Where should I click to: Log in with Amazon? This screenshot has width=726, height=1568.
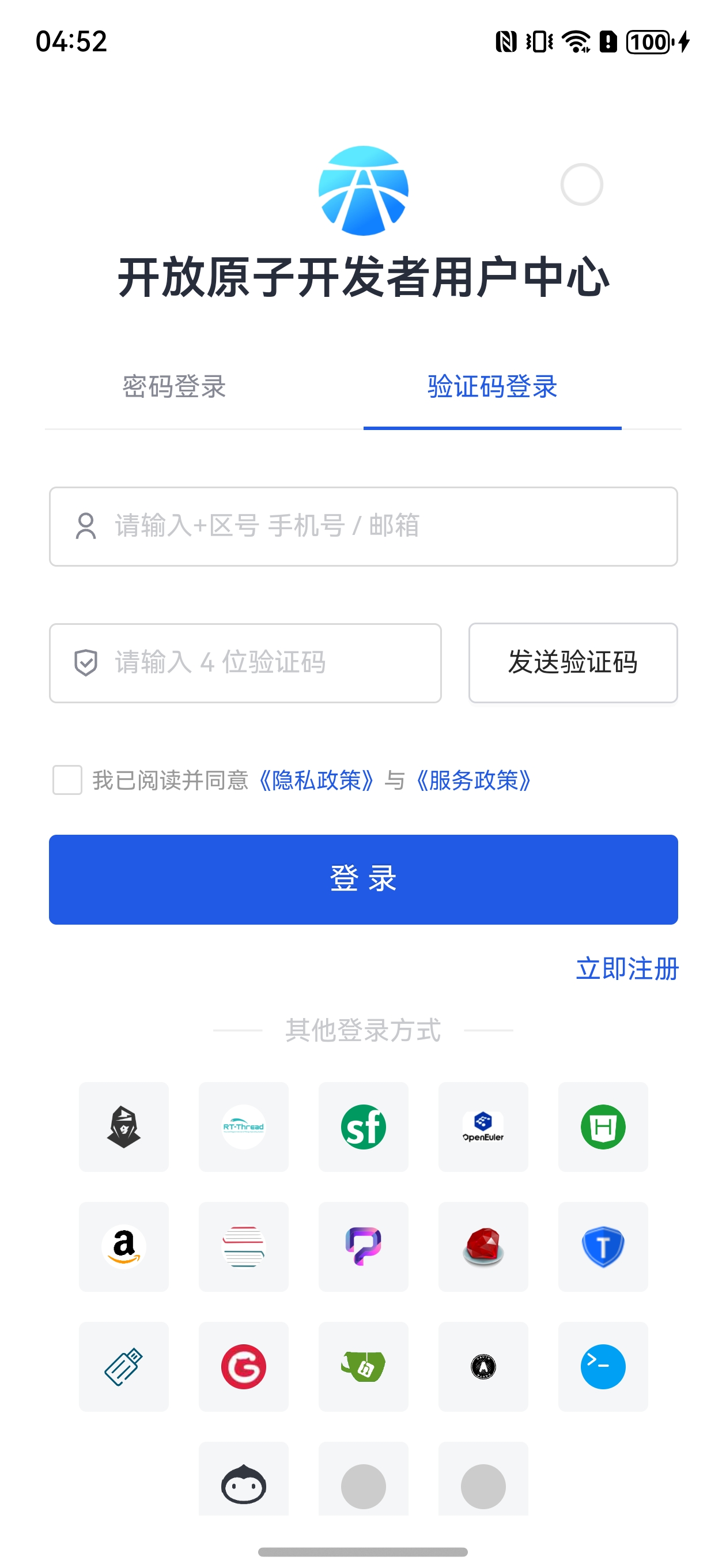pos(123,1246)
